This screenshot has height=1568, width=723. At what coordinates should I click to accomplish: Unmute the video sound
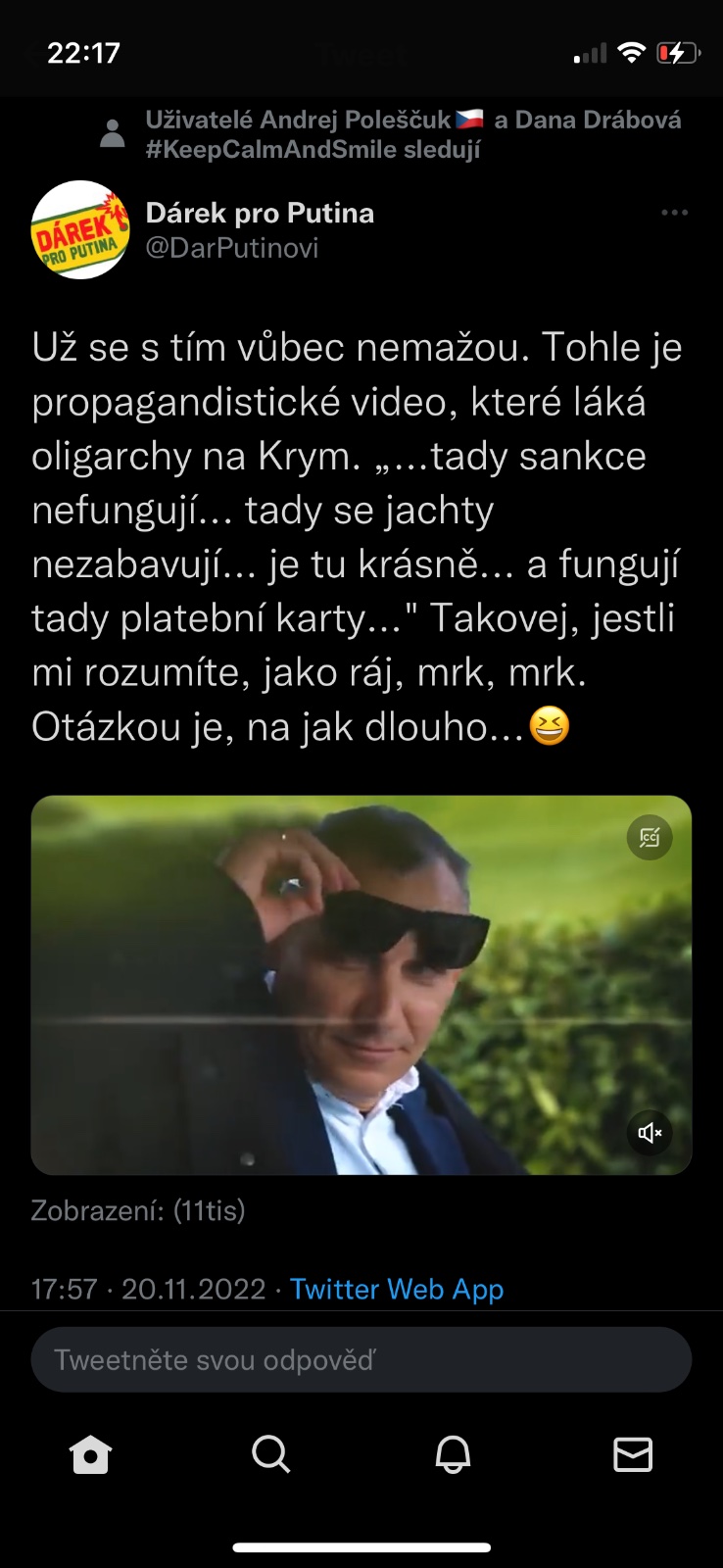point(650,1133)
